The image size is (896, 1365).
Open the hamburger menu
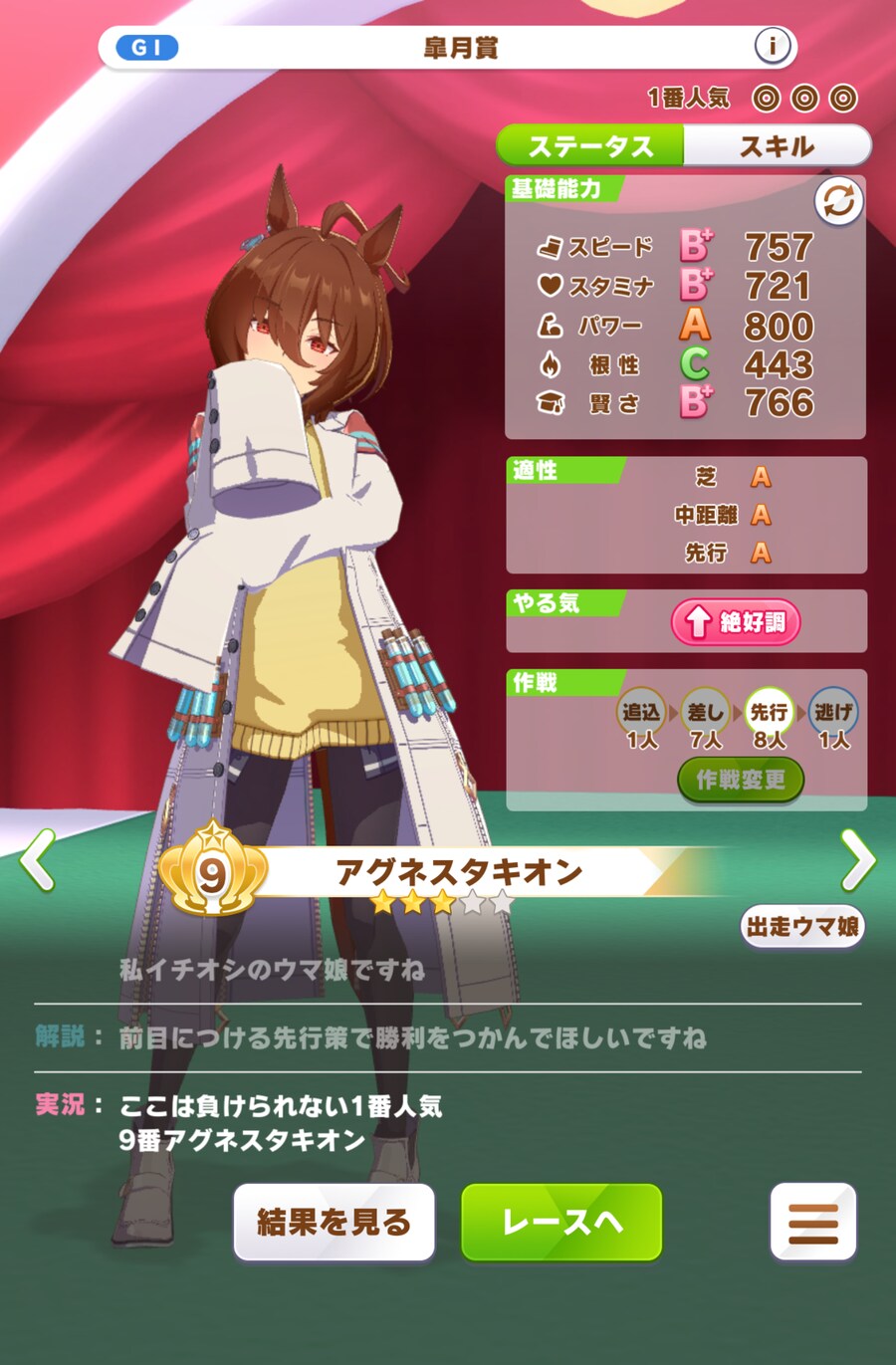[812, 1222]
